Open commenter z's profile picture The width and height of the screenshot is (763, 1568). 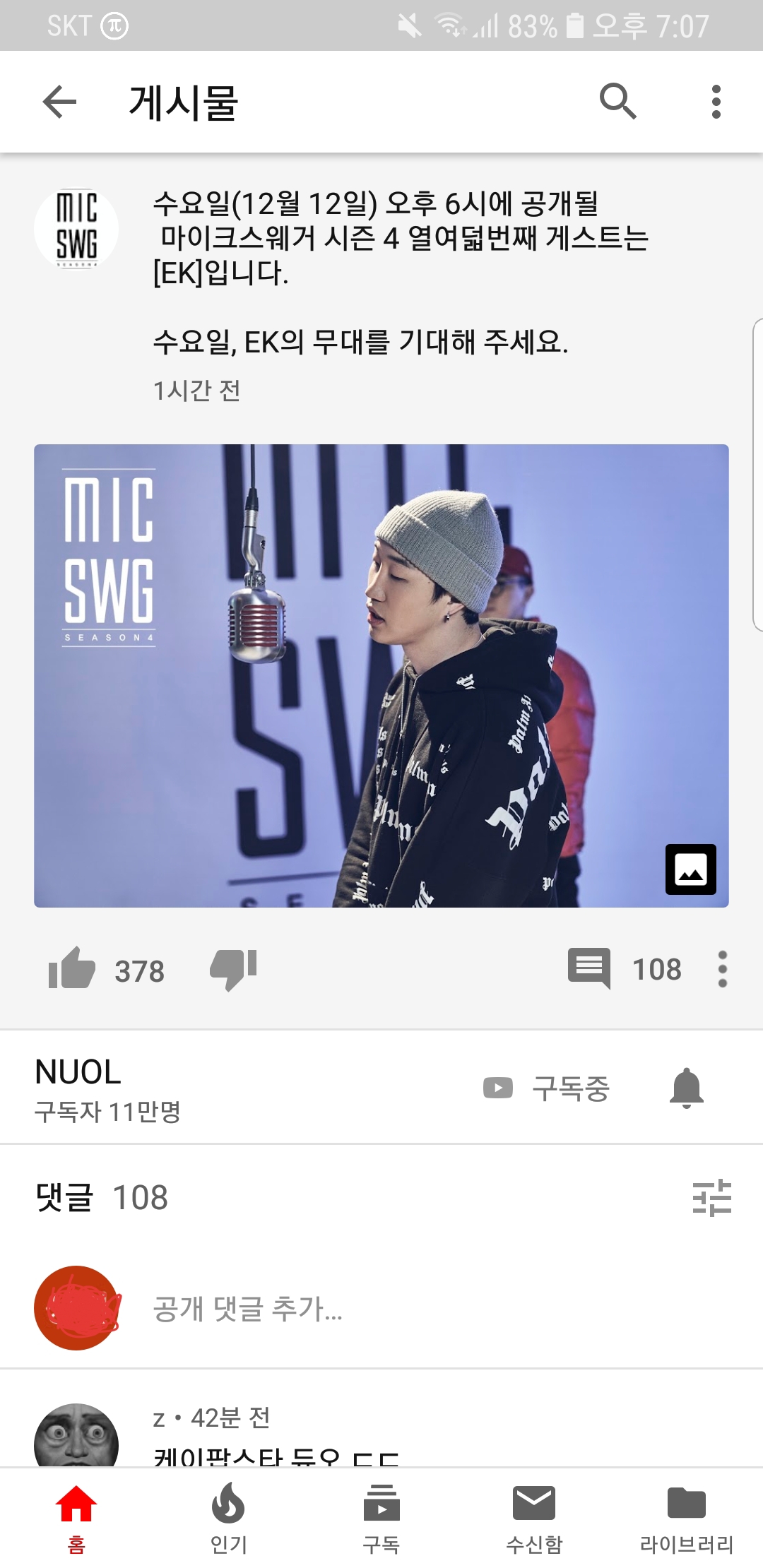coord(76,1437)
